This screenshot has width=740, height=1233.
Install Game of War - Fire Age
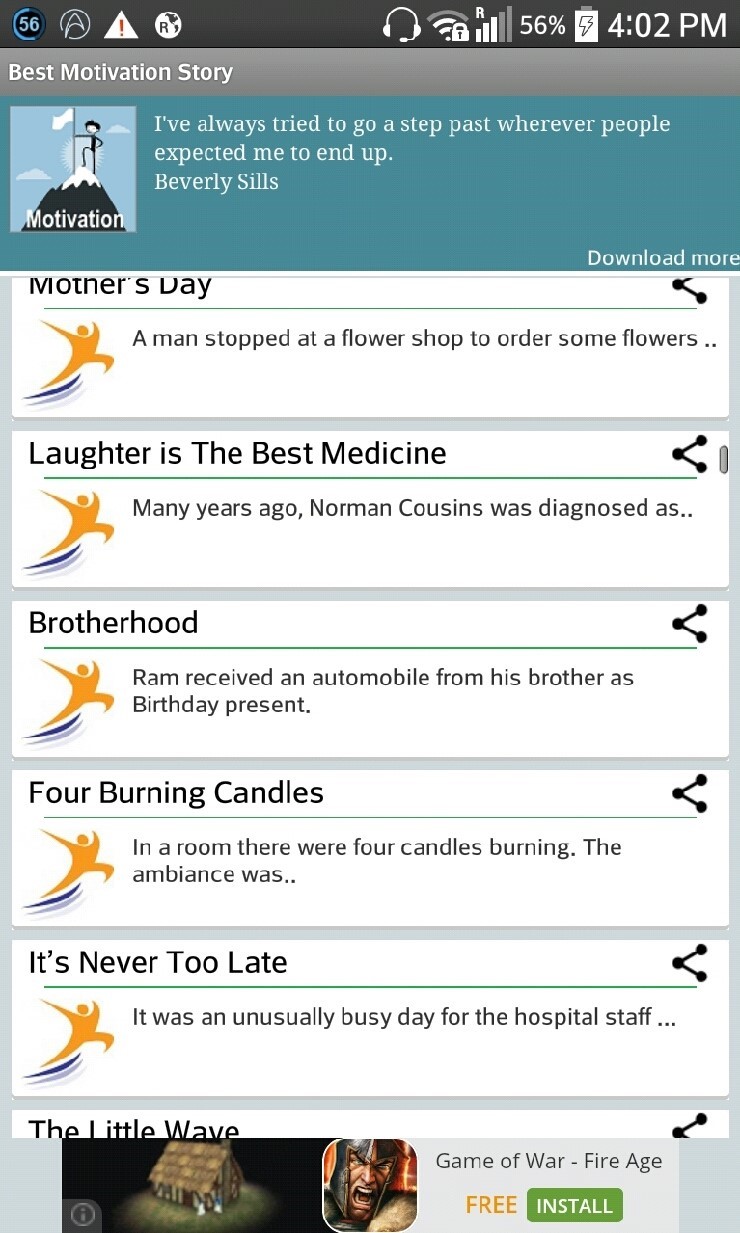(574, 1205)
